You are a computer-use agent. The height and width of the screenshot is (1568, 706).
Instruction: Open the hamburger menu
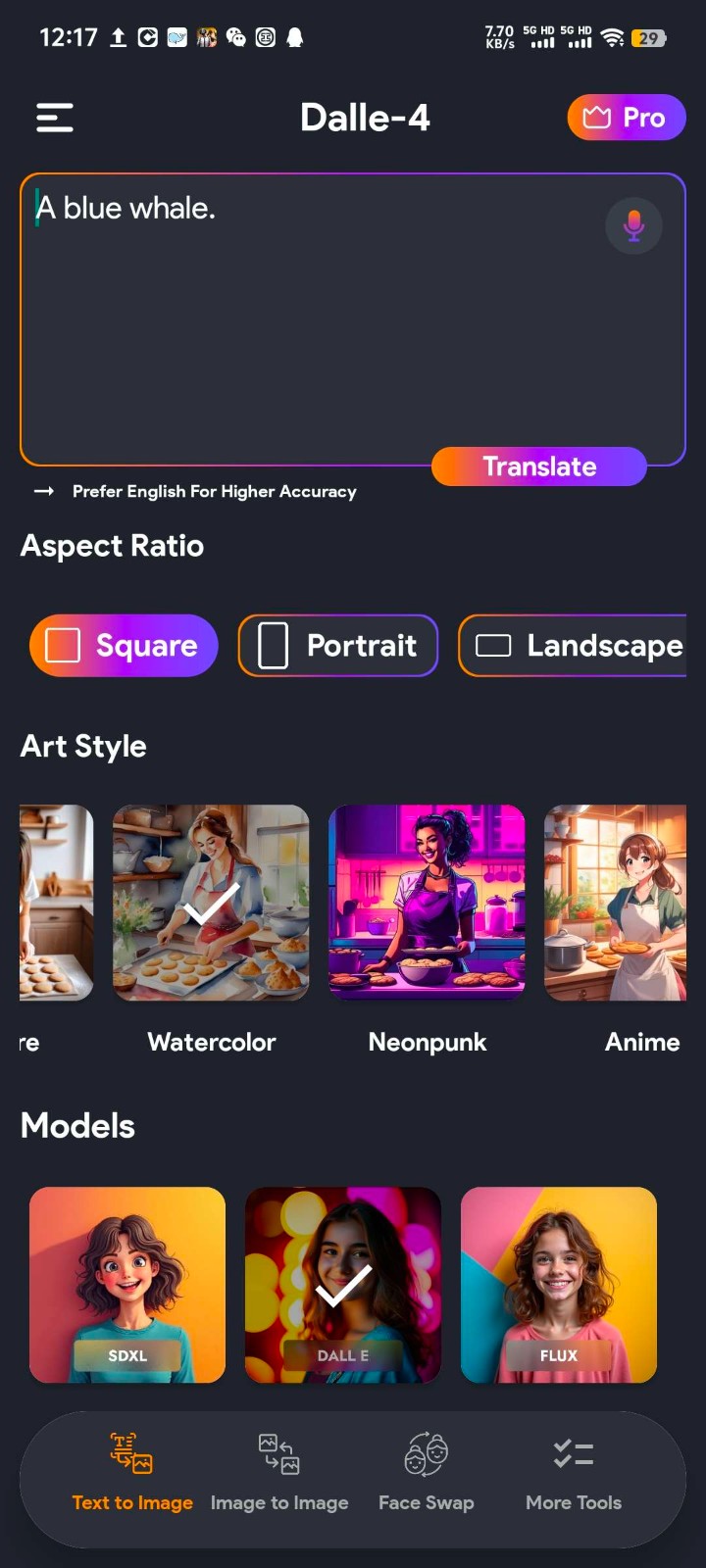click(x=55, y=118)
